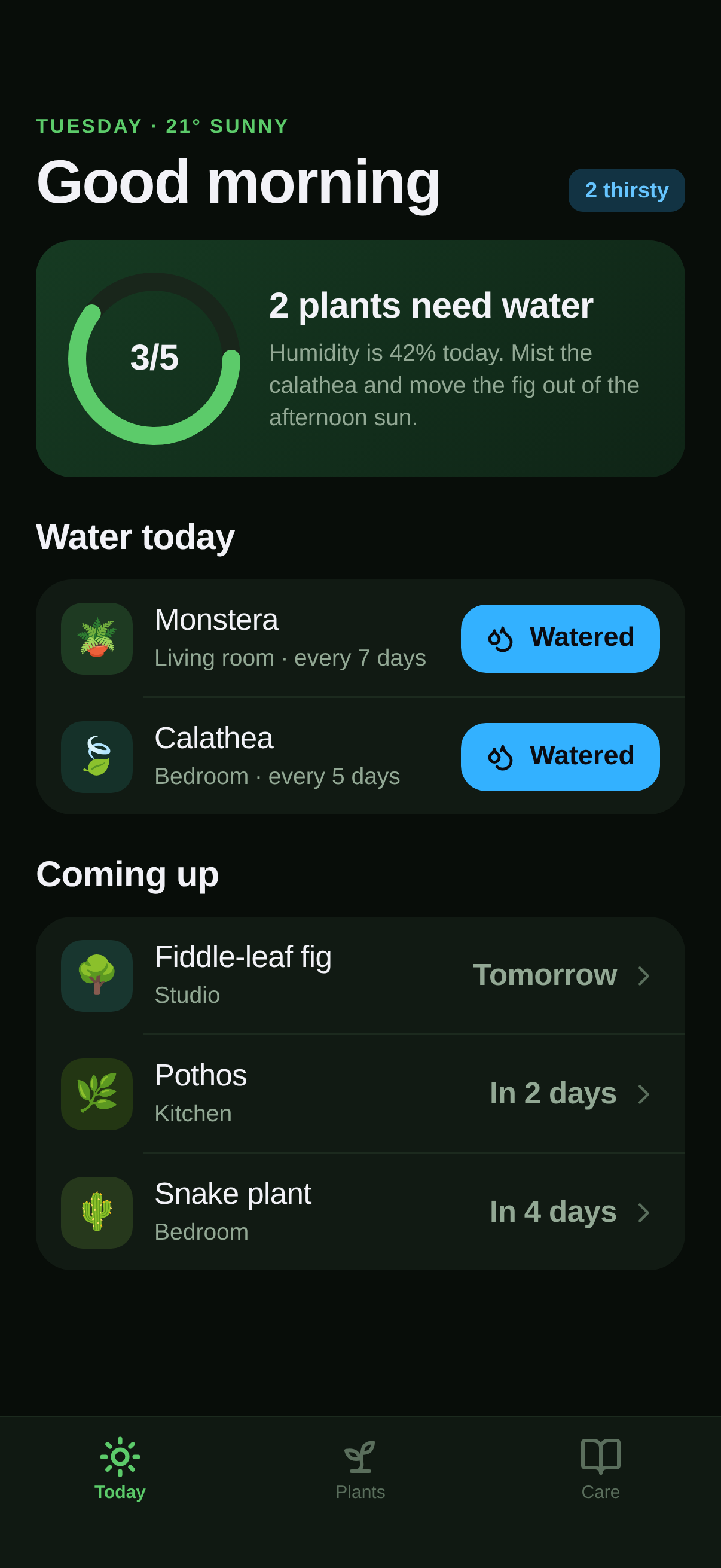
Task: Open the Fiddle-leaf fig row
Action: pyautogui.click(x=360, y=975)
